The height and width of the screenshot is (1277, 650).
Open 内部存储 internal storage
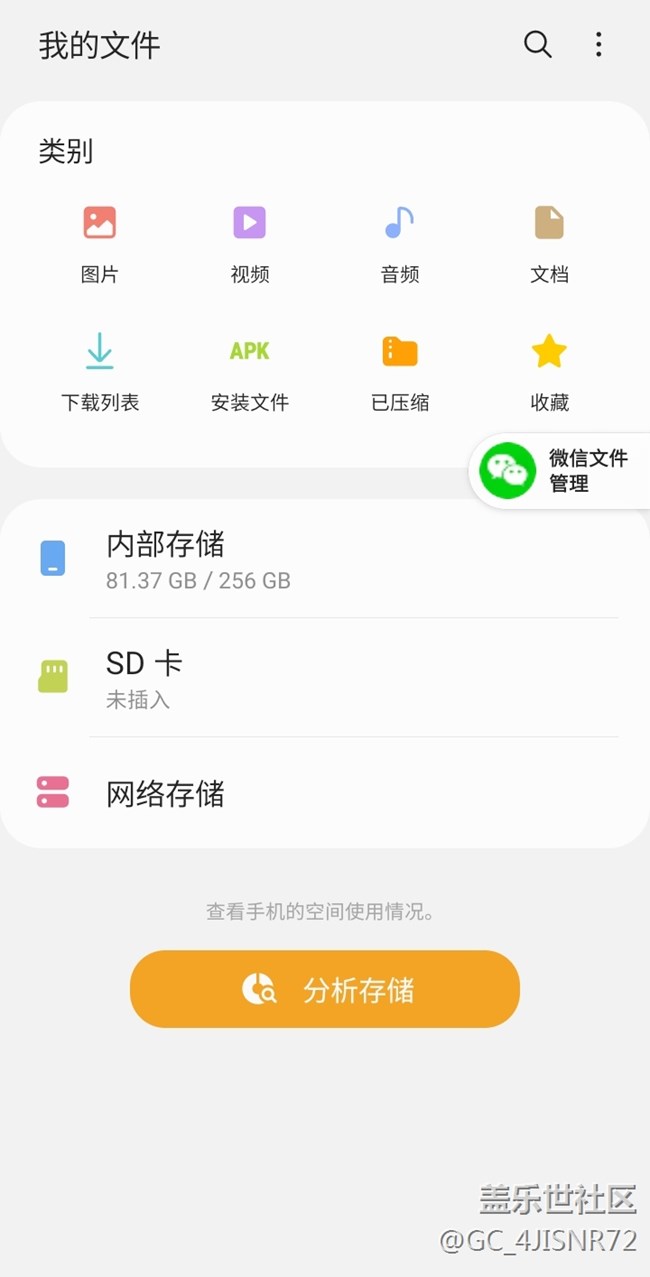click(325, 558)
